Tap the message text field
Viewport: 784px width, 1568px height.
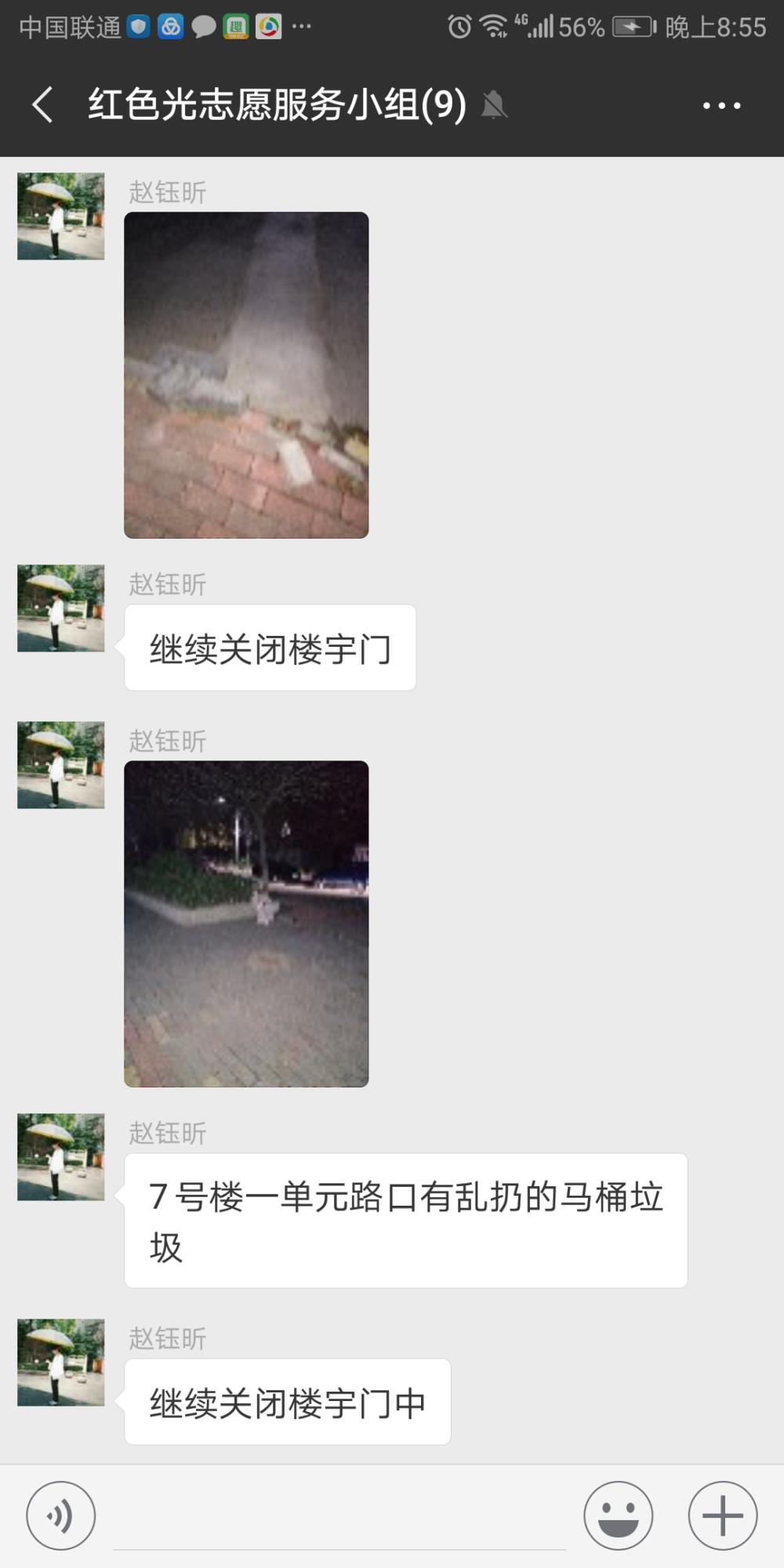pyautogui.click(x=339, y=1517)
